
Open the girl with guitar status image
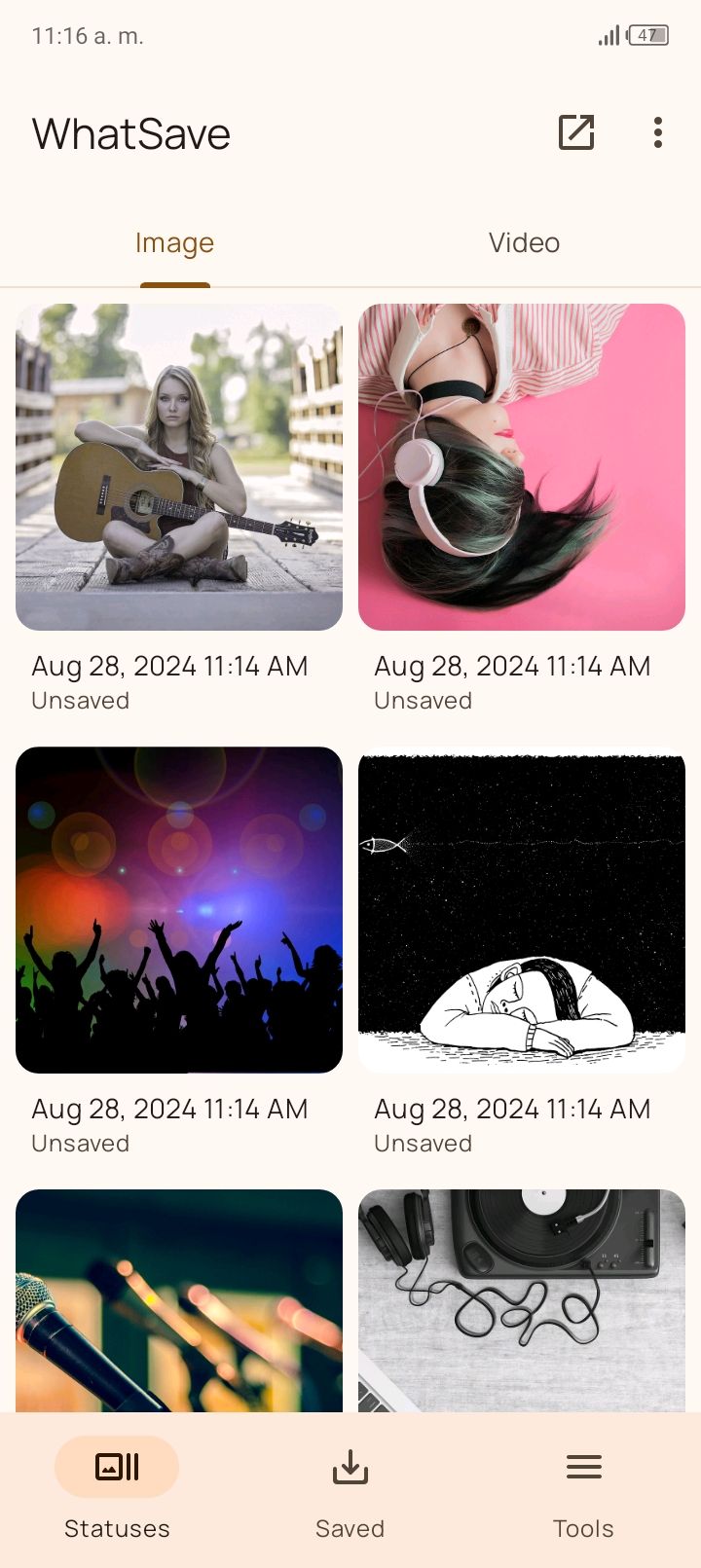click(179, 467)
